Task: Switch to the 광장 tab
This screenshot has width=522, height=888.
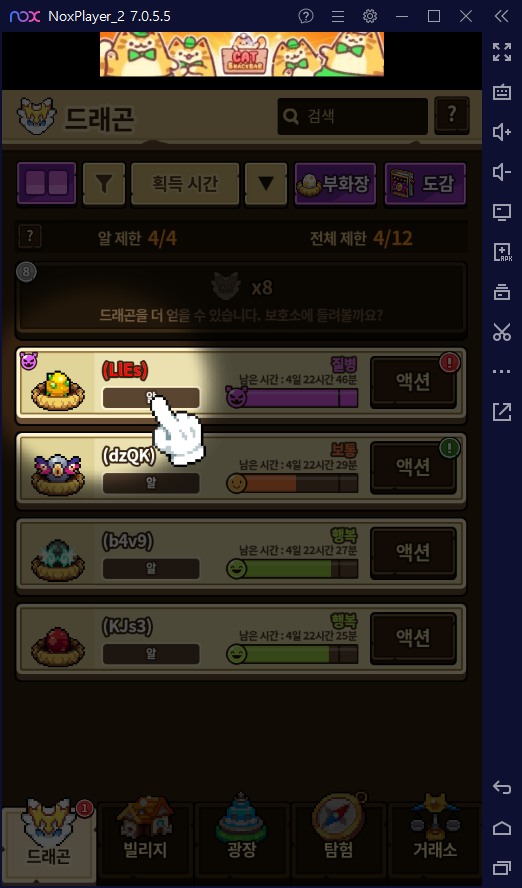Action: [242, 840]
